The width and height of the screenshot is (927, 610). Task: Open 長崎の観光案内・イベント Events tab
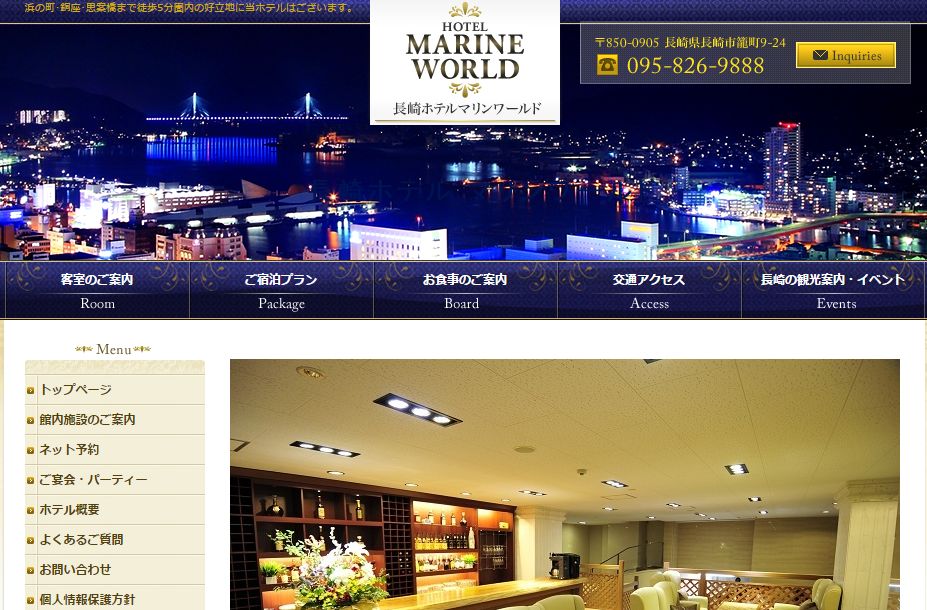tap(833, 290)
